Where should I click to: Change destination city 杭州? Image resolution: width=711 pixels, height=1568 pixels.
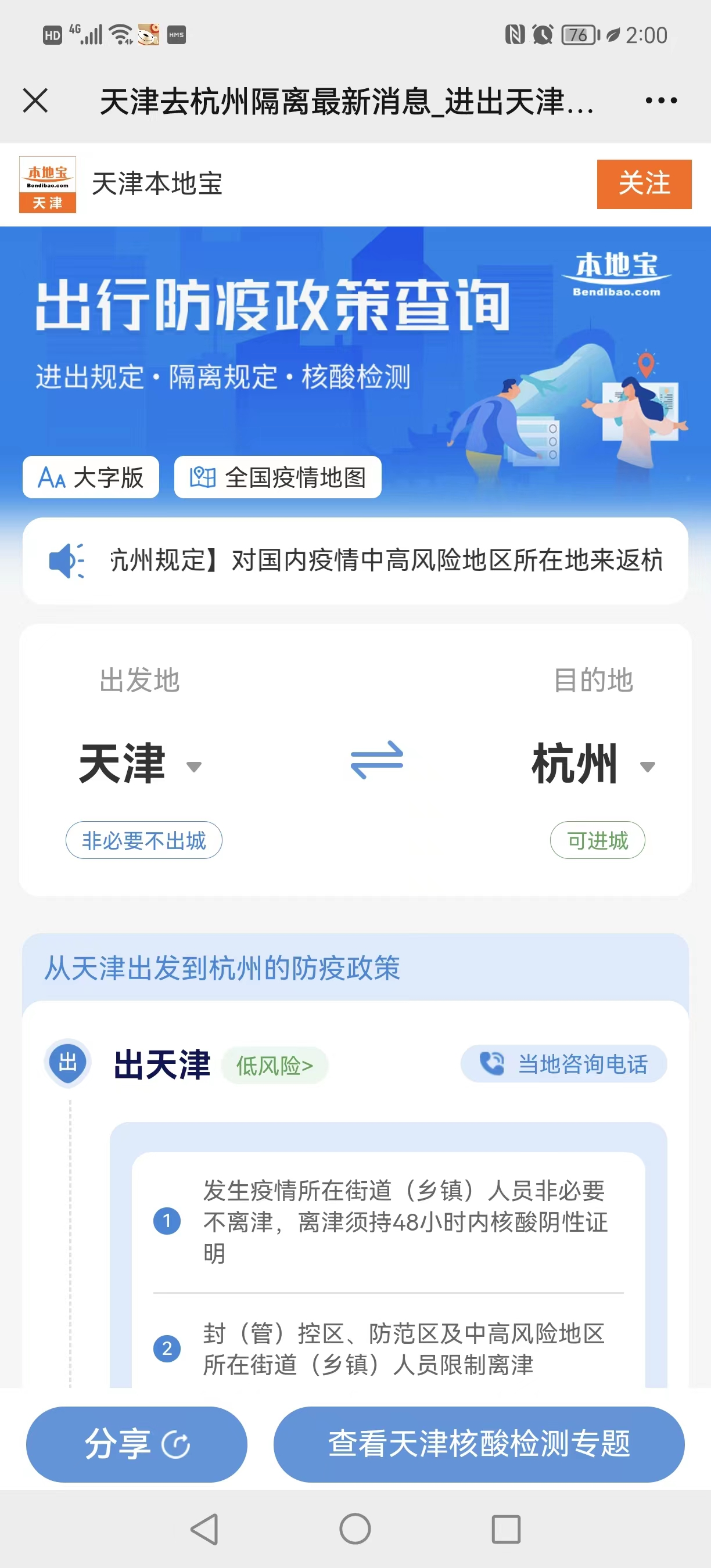click(592, 764)
